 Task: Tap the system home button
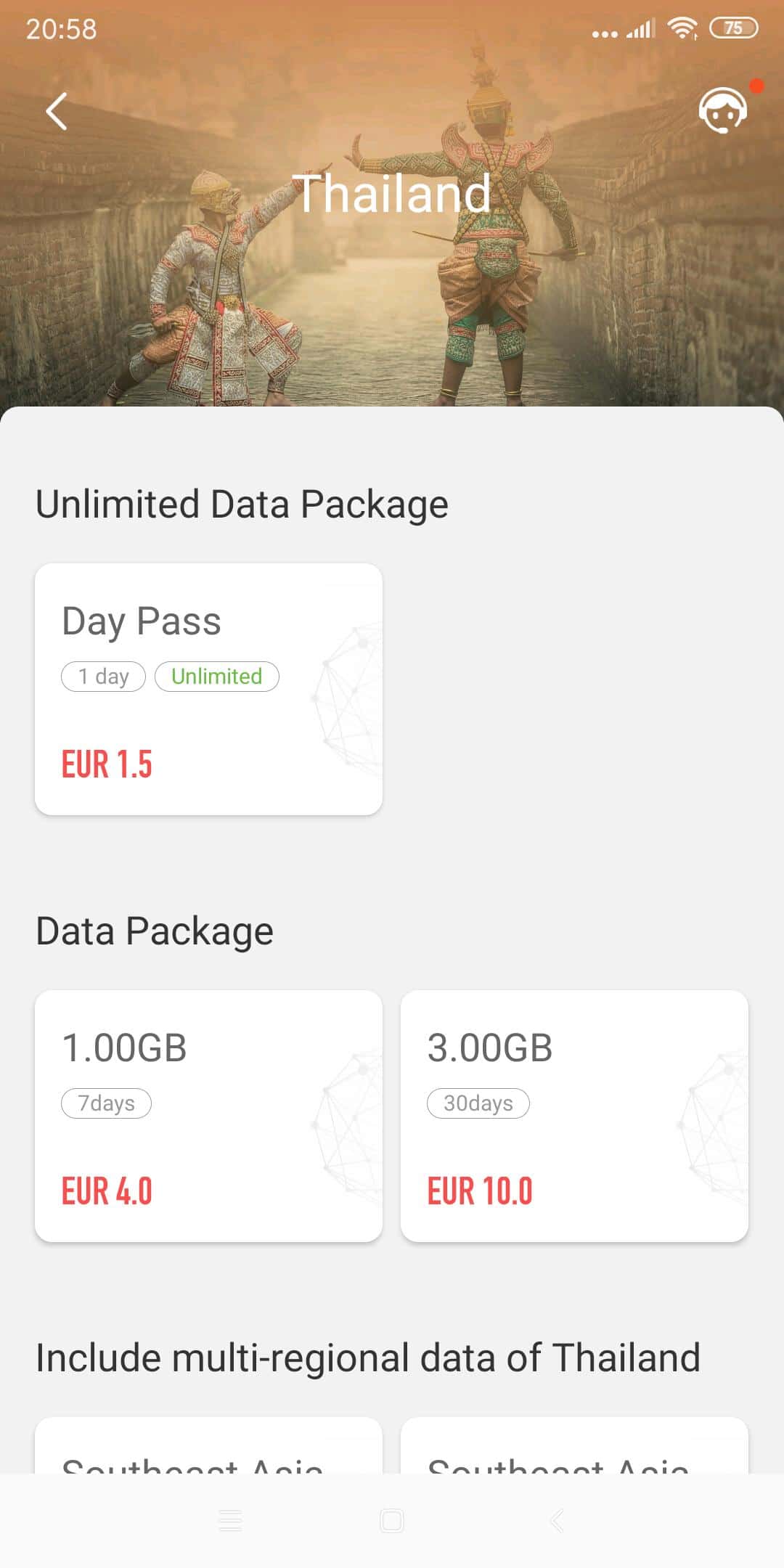pos(392,1521)
